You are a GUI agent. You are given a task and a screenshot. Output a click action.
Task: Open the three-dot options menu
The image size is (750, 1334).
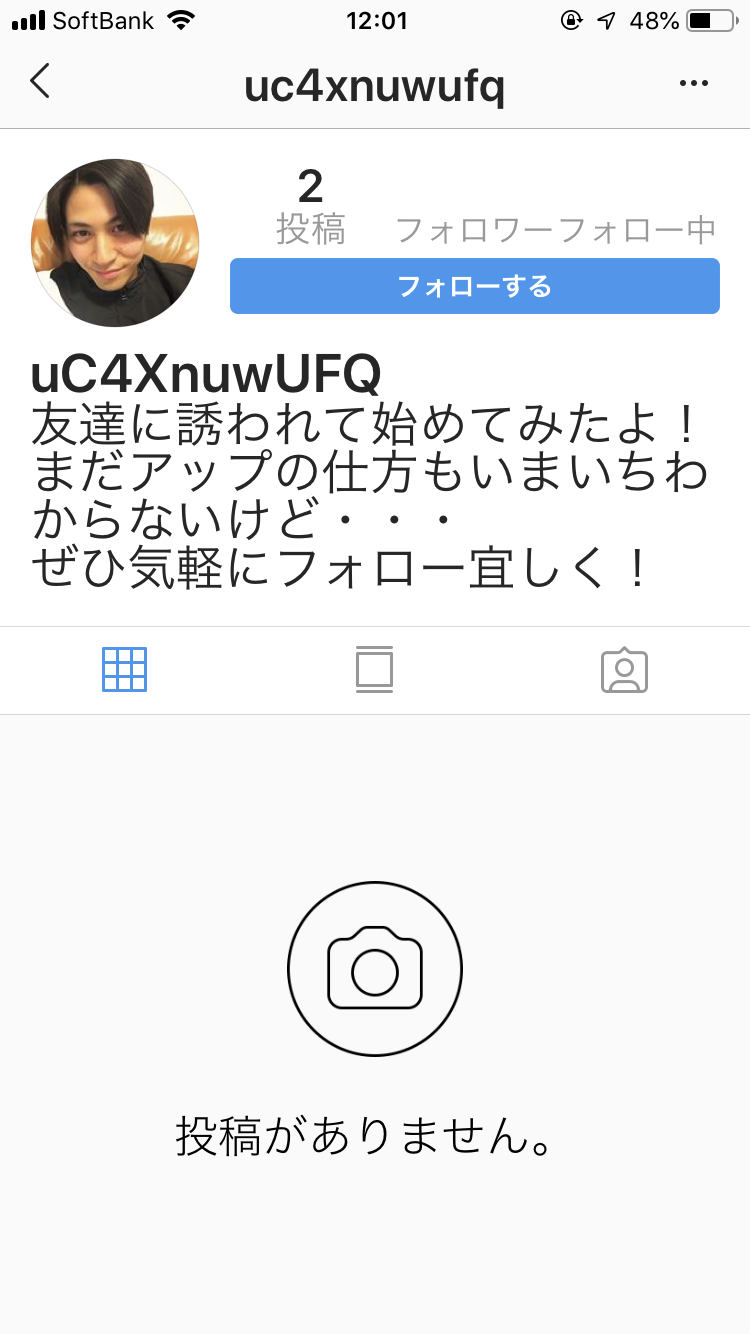click(694, 84)
